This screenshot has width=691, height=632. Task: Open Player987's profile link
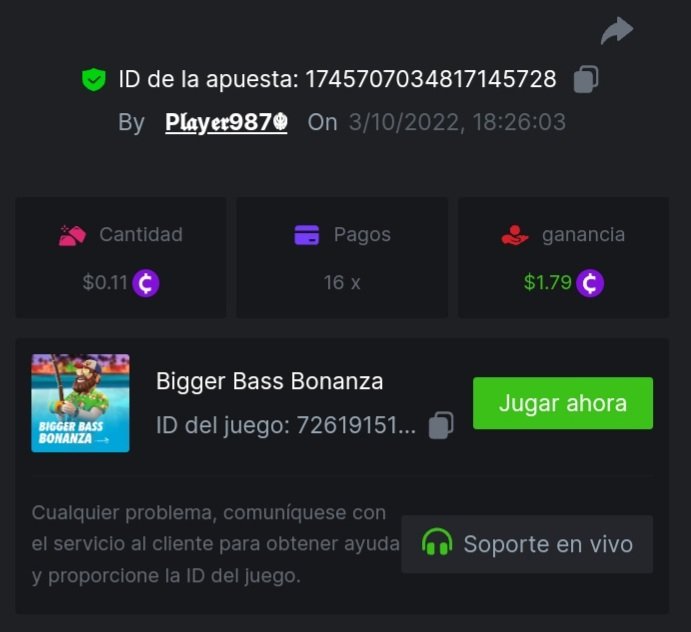[226, 123]
